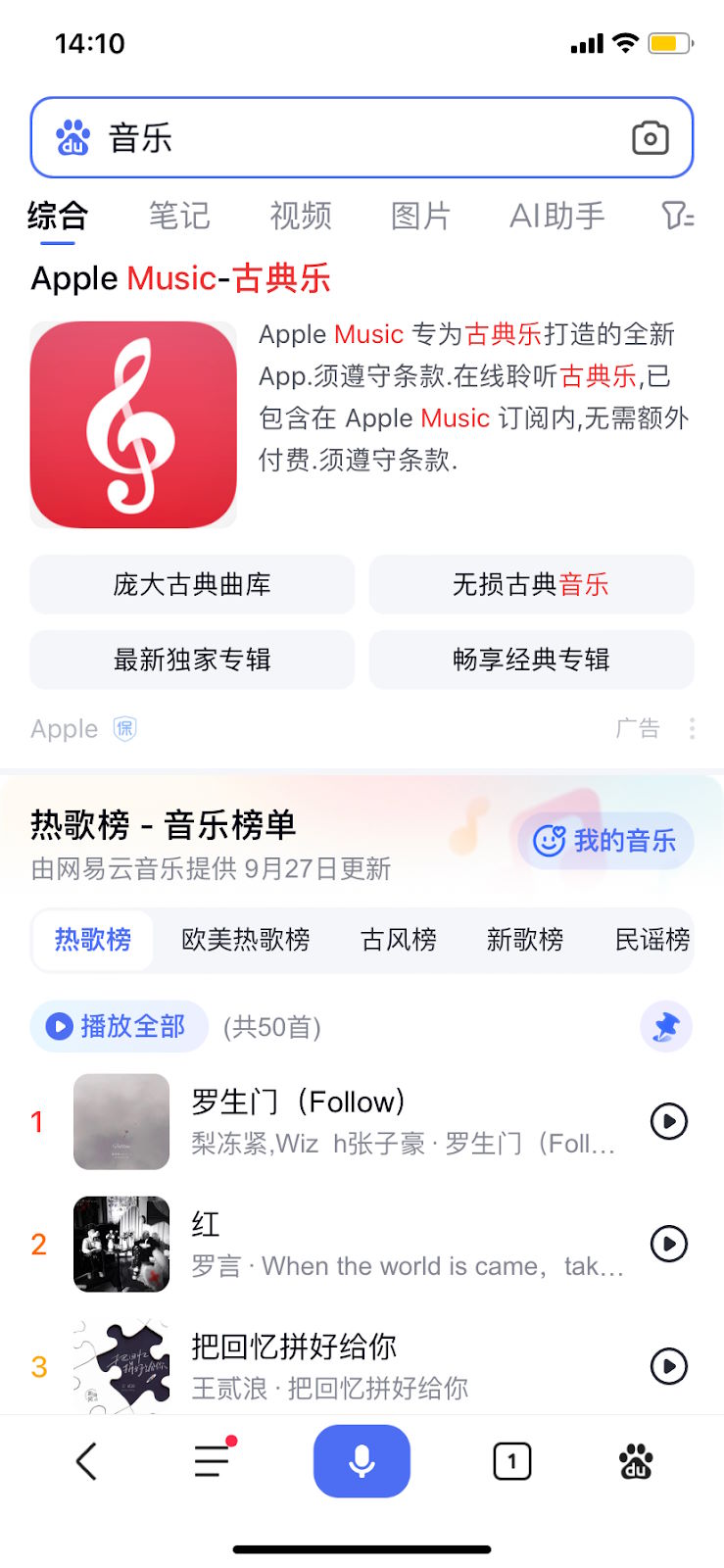Go back with the bottom back arrow

tap(86, 1461)
